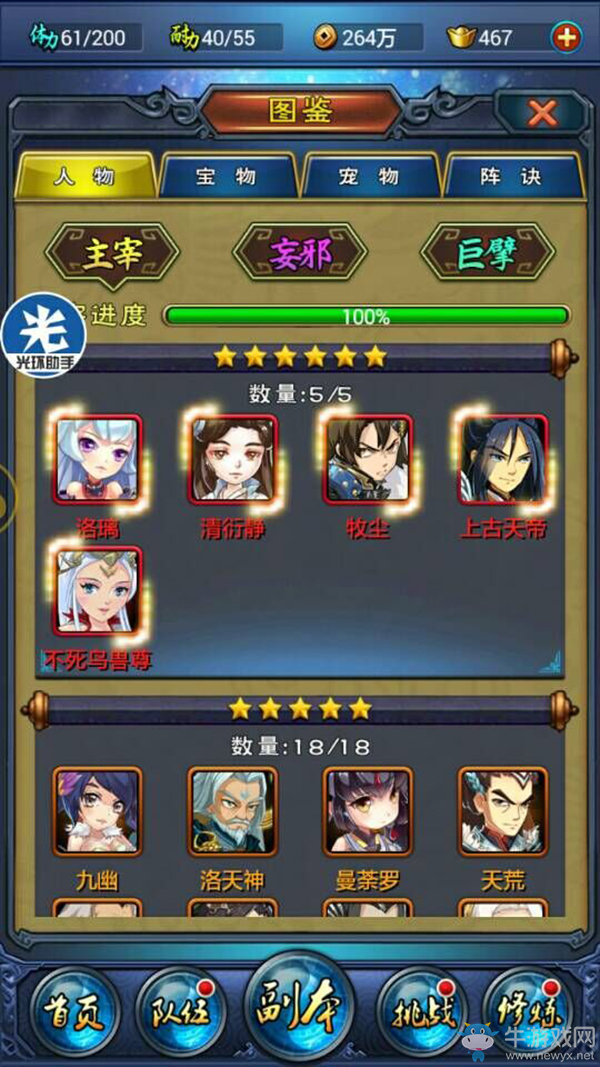The height and width of the screenshot is (1067, 600).
Task: Open character 不死鸟兽尊
Action: point(98,590)
